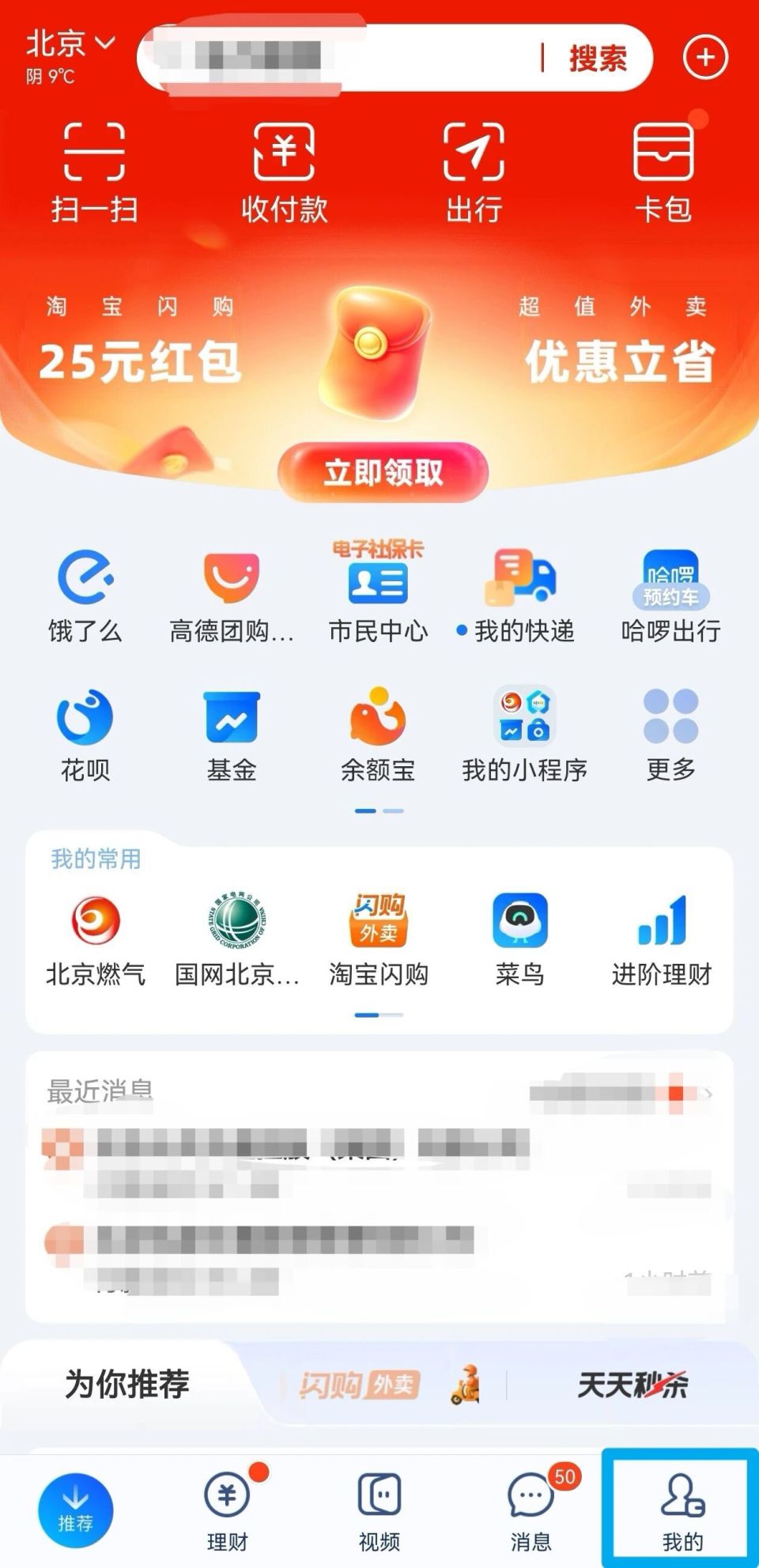This screenshot has height=1568, width=759.
Task: Switch to the 我的 profile tab
Action: coord(678,1506)
